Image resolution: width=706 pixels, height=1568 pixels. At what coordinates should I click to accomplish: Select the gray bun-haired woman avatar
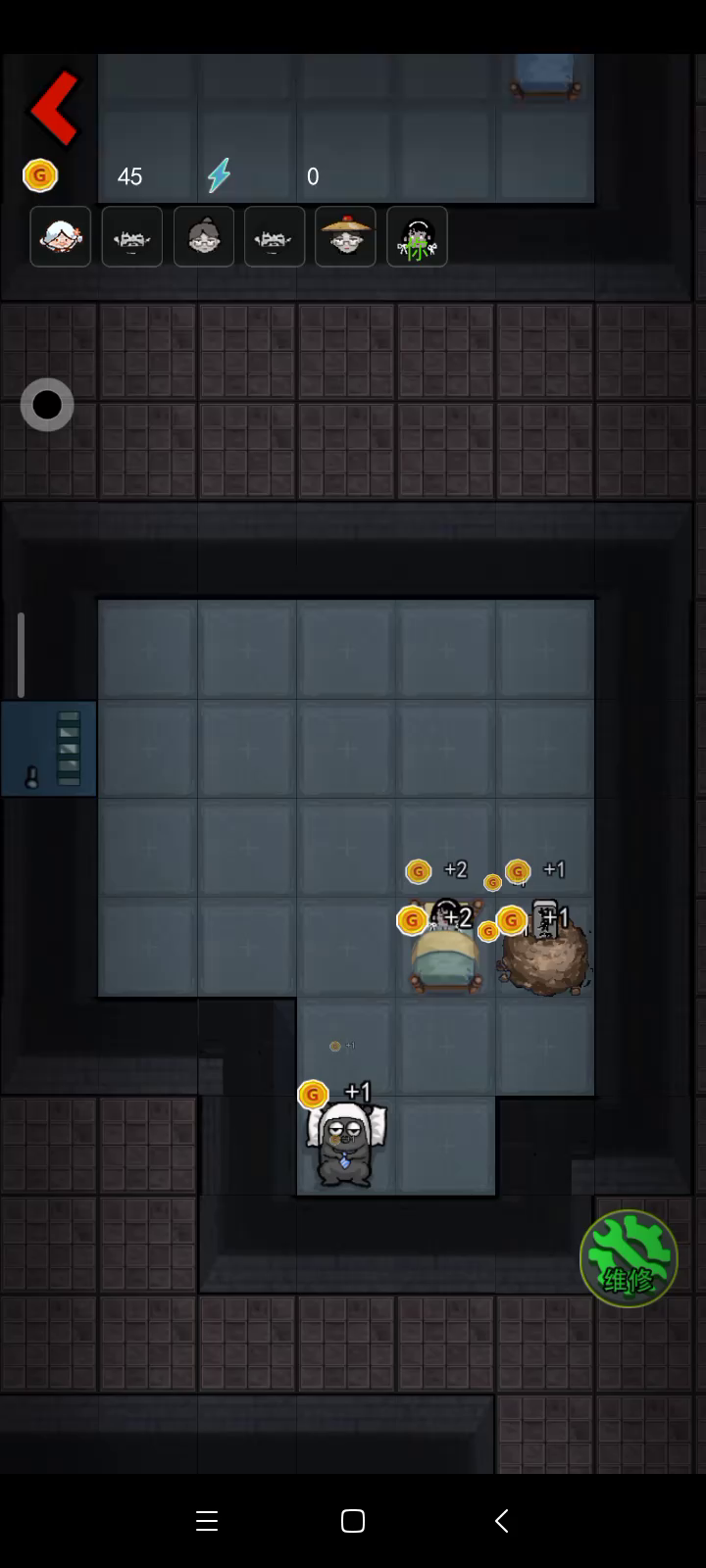pos(203,236)
